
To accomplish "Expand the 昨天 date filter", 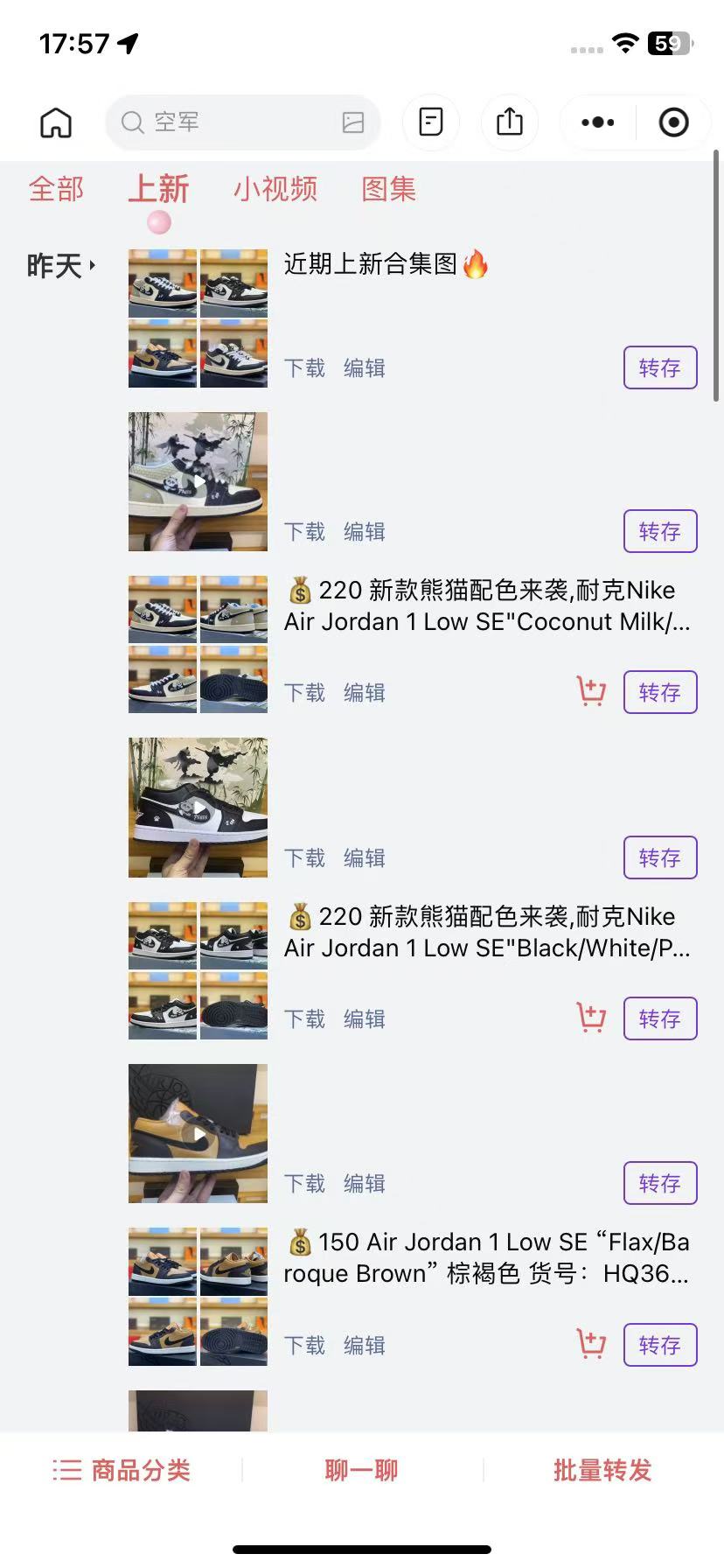I will click(61, 265).
